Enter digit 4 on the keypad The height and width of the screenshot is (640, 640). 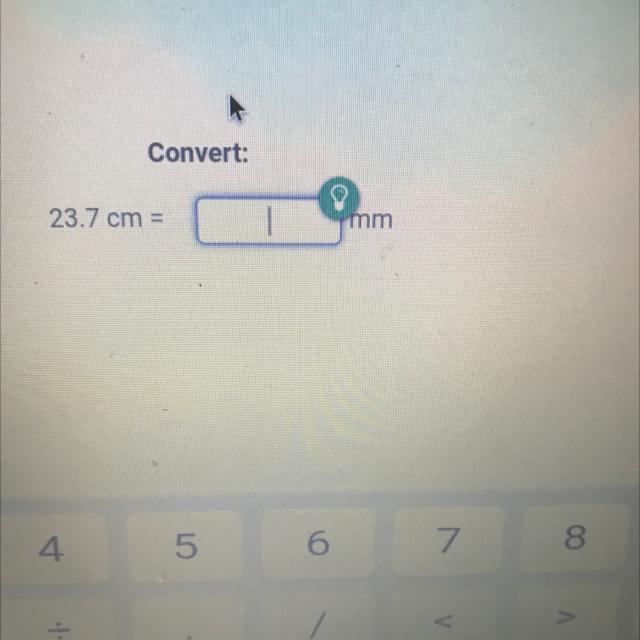coord(52,547)
